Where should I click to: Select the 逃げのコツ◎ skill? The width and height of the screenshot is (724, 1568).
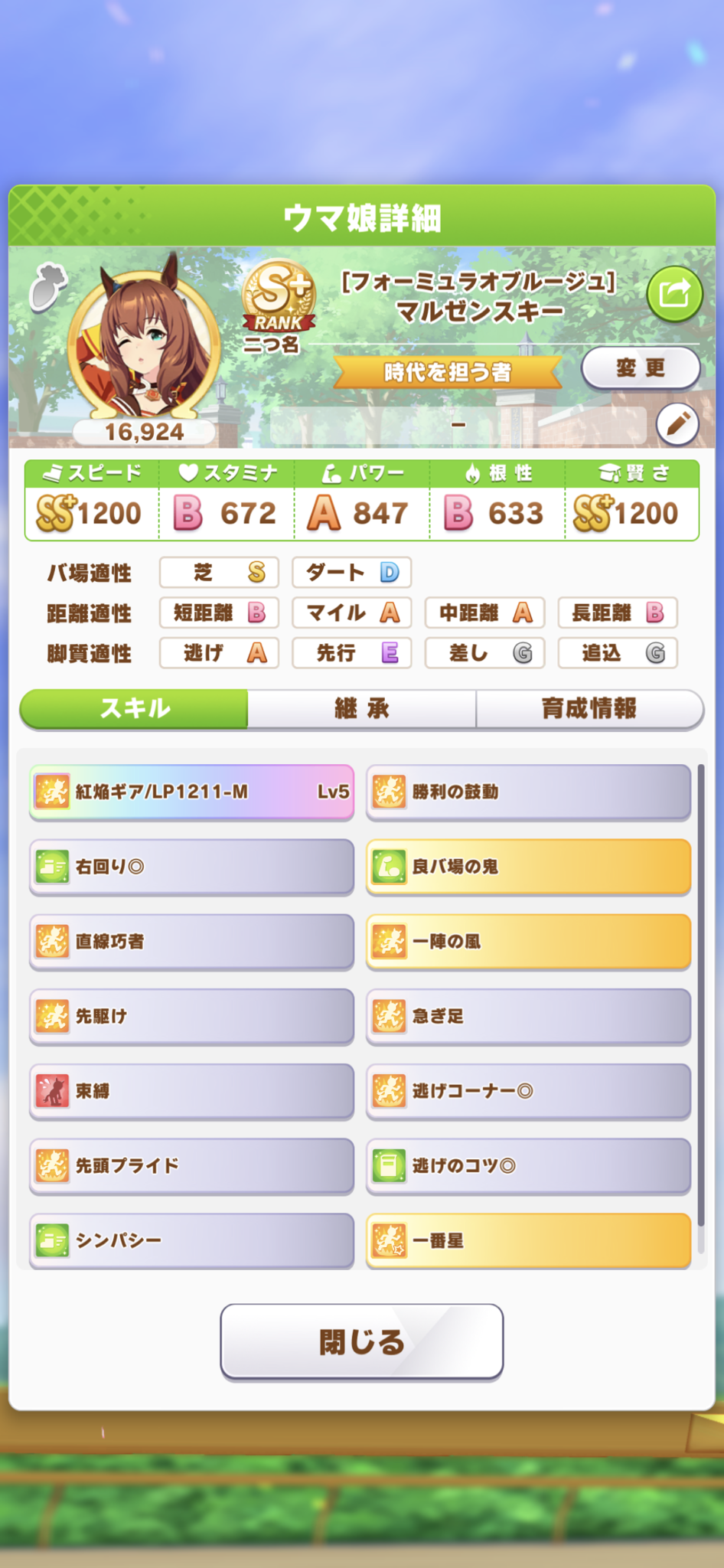point(528,1165)
